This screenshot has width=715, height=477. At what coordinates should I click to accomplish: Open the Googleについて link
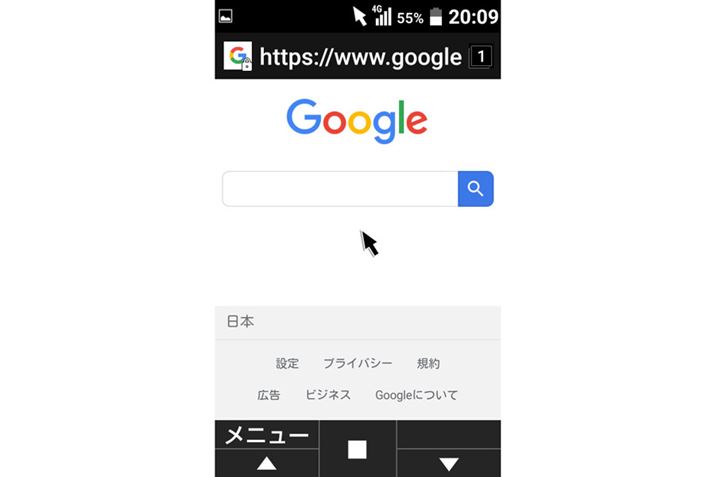click(x=416, y=395)
